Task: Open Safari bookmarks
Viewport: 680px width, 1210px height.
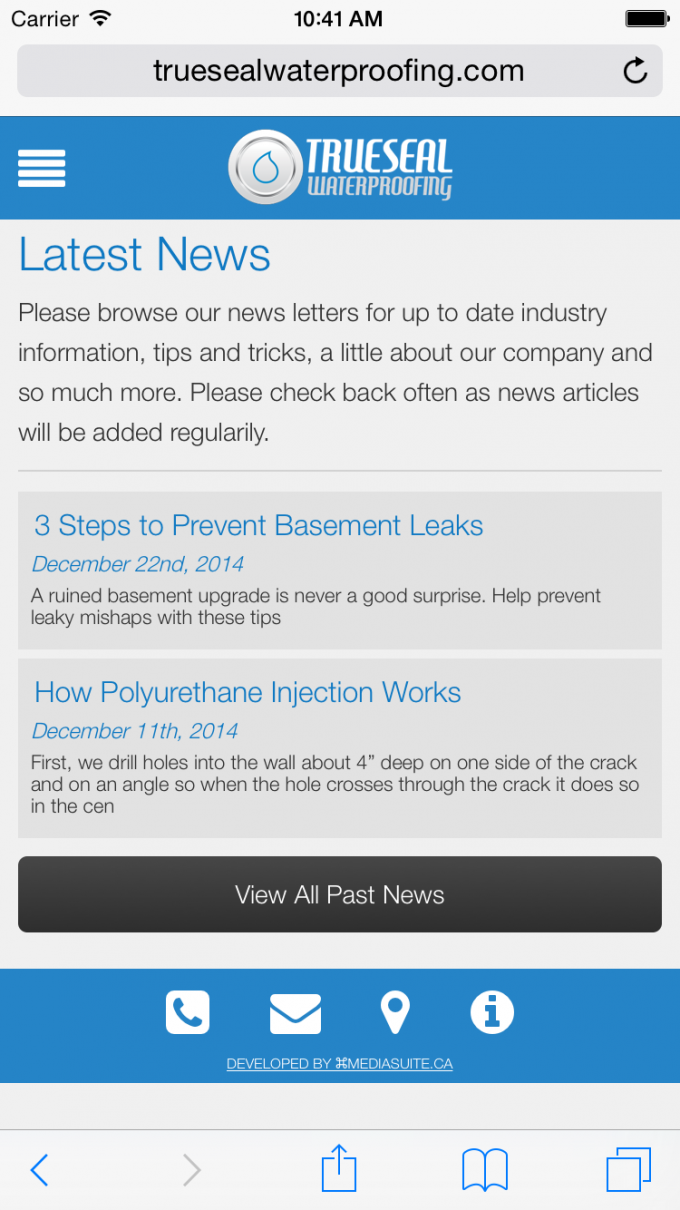Action: click(485, 1169)
